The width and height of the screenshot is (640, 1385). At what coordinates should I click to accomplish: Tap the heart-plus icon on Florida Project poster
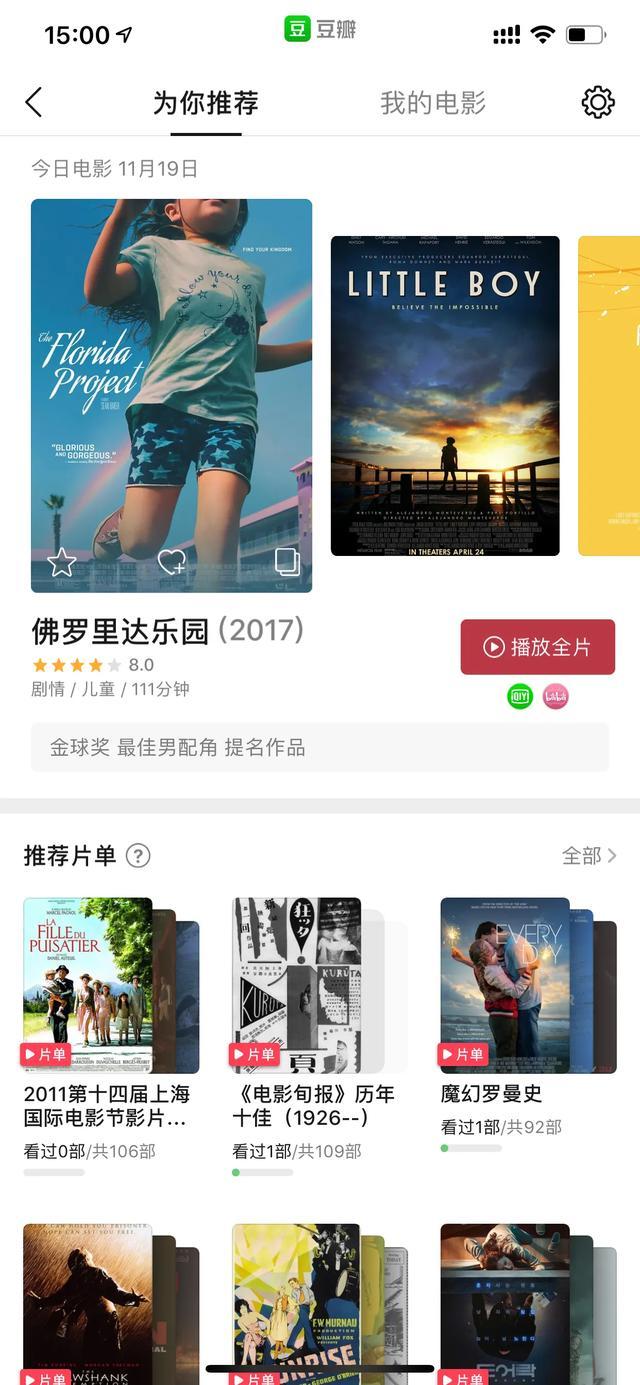[x=172, y=563]
